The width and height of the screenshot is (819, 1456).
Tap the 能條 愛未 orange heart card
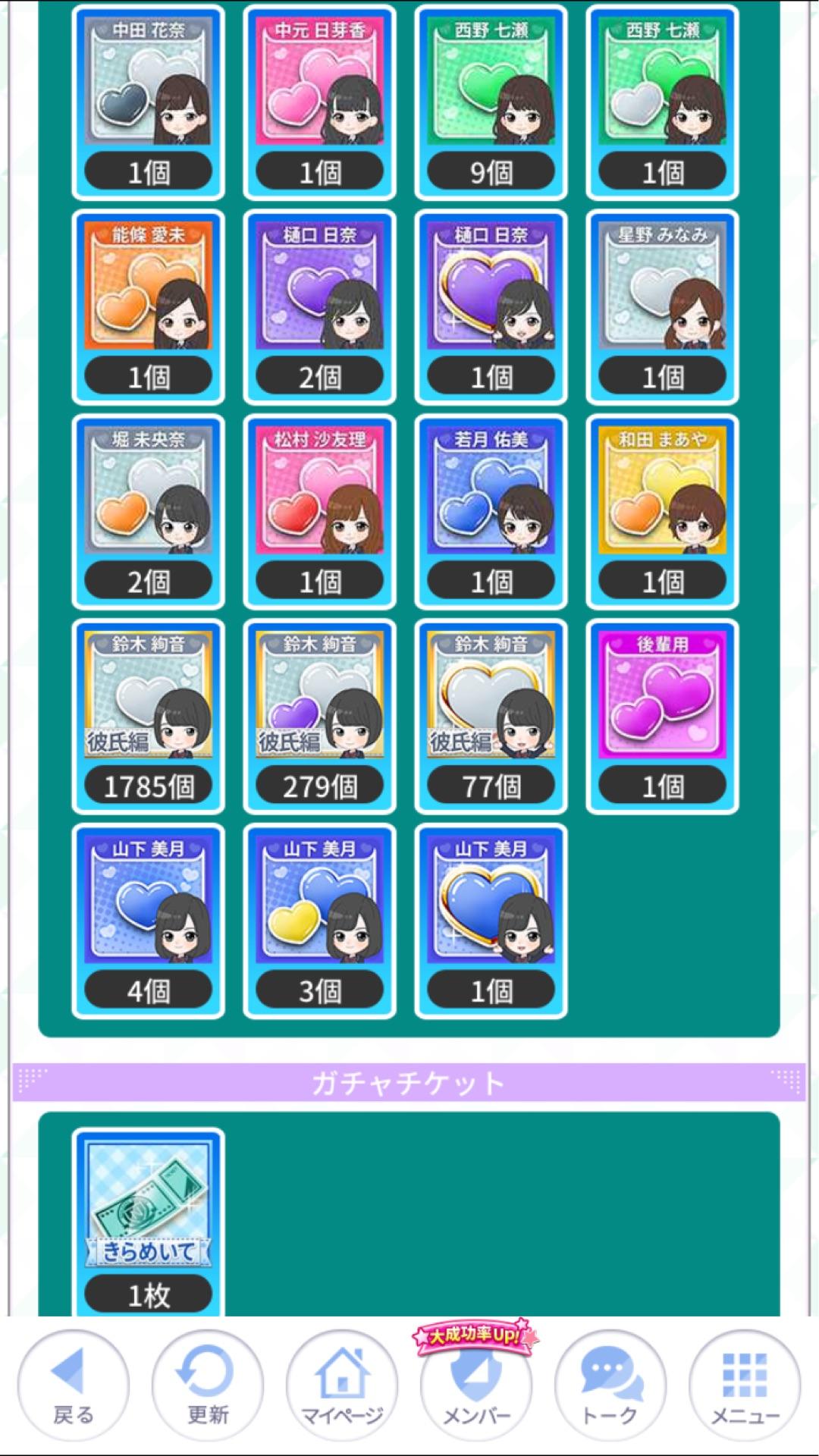[x=148, y=307]
